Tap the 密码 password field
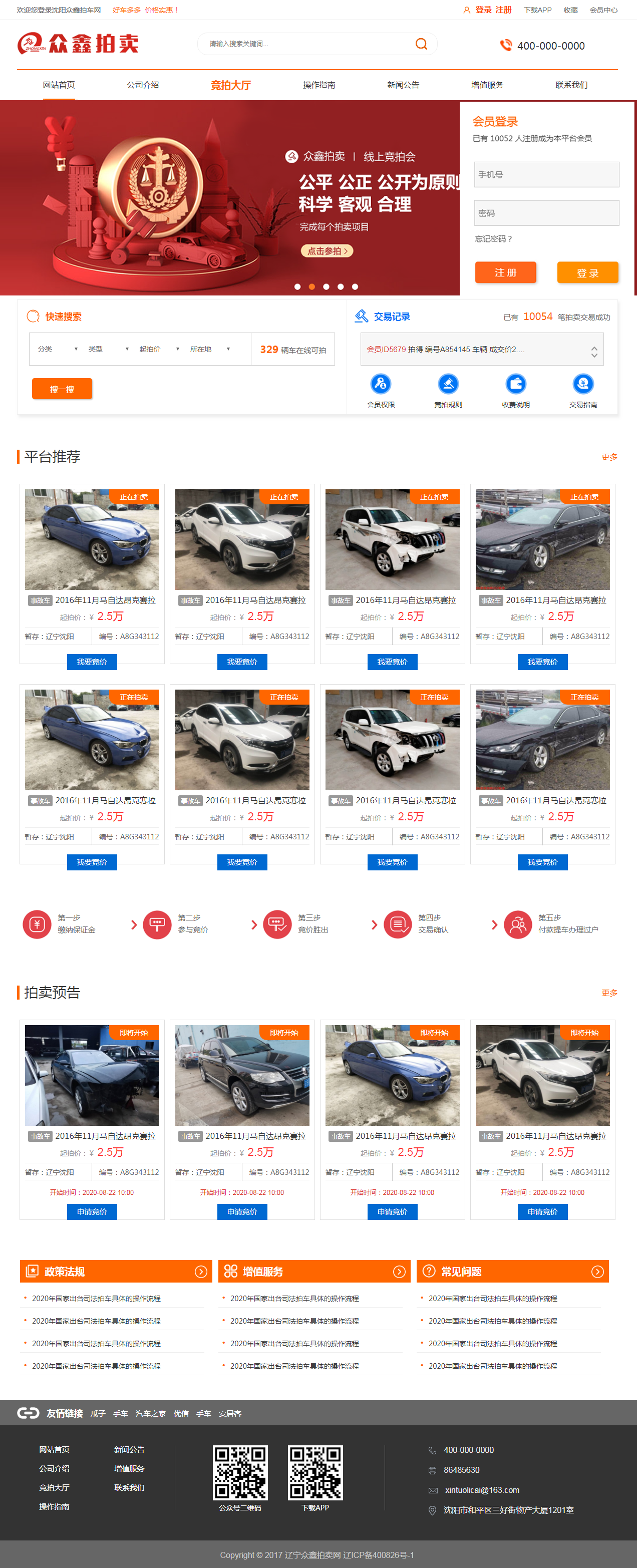This screenshot has width=637, height=1568. point(546,213)
